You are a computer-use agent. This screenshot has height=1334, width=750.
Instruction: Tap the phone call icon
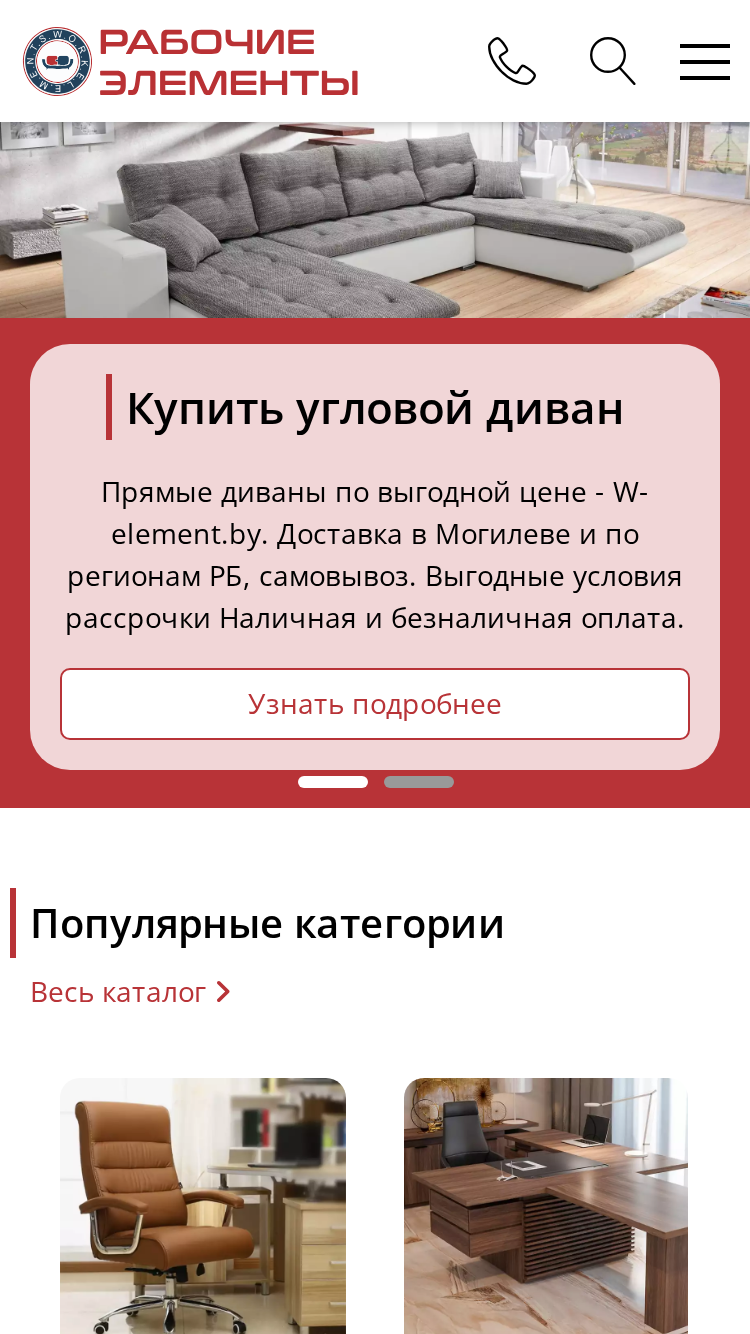coord(512,61)
